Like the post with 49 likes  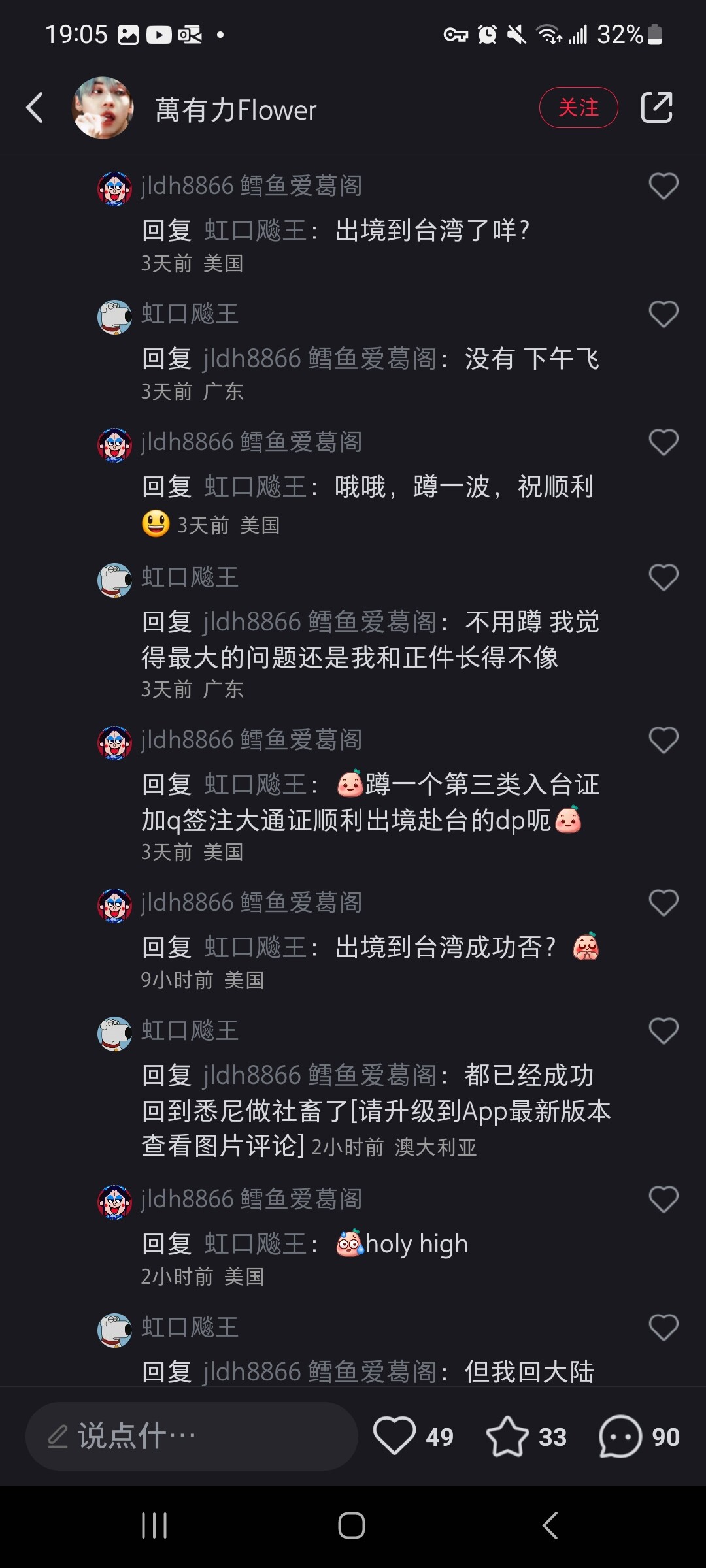coord(394,1436)
